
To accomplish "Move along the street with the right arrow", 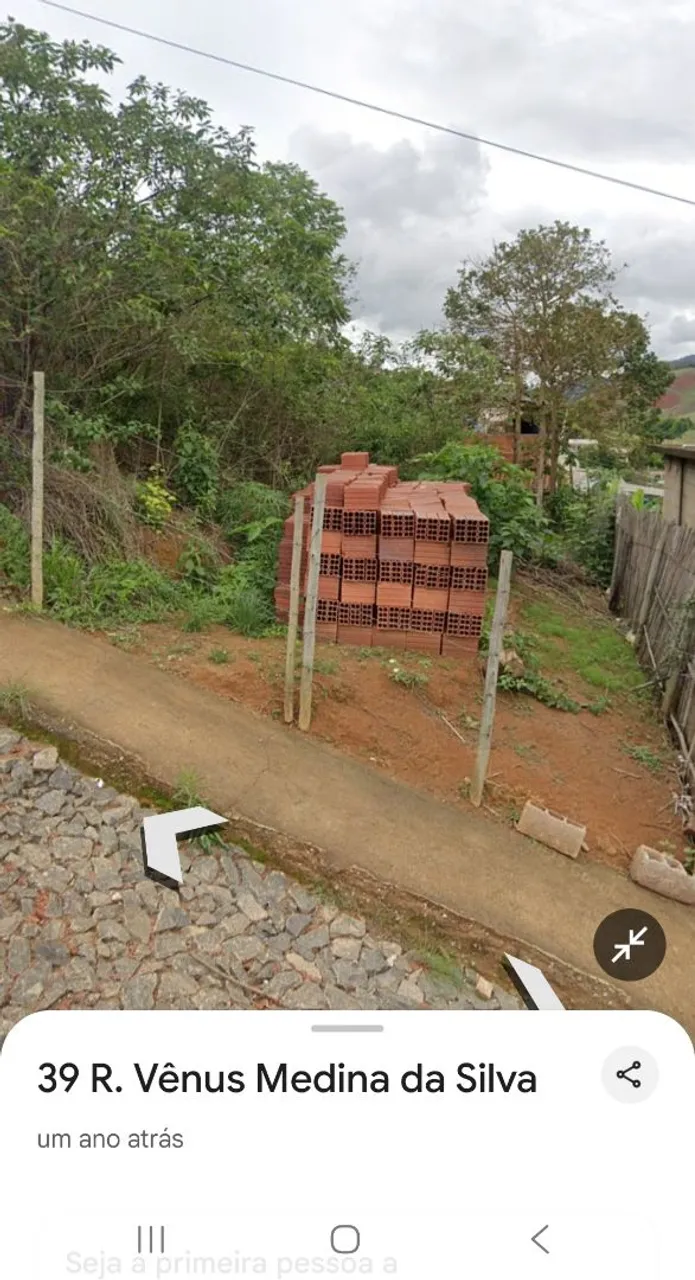I will pos(533,981).
